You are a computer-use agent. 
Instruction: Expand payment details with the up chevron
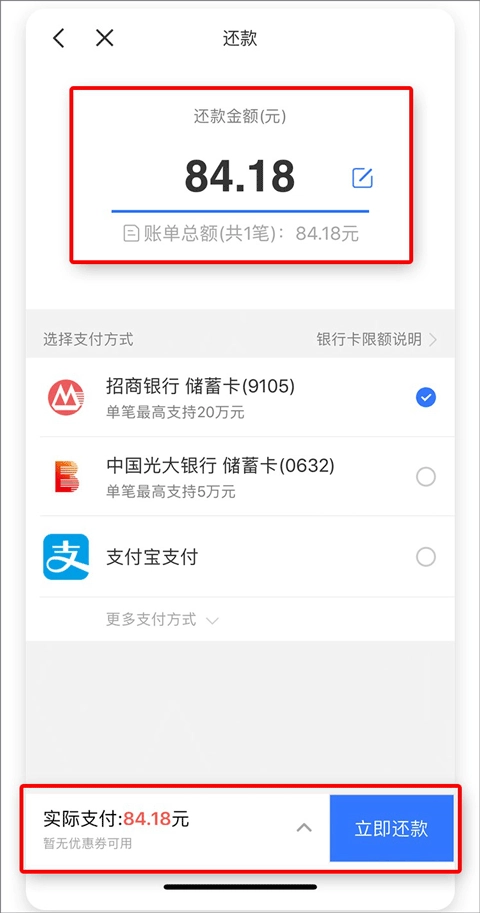(304, 828)
